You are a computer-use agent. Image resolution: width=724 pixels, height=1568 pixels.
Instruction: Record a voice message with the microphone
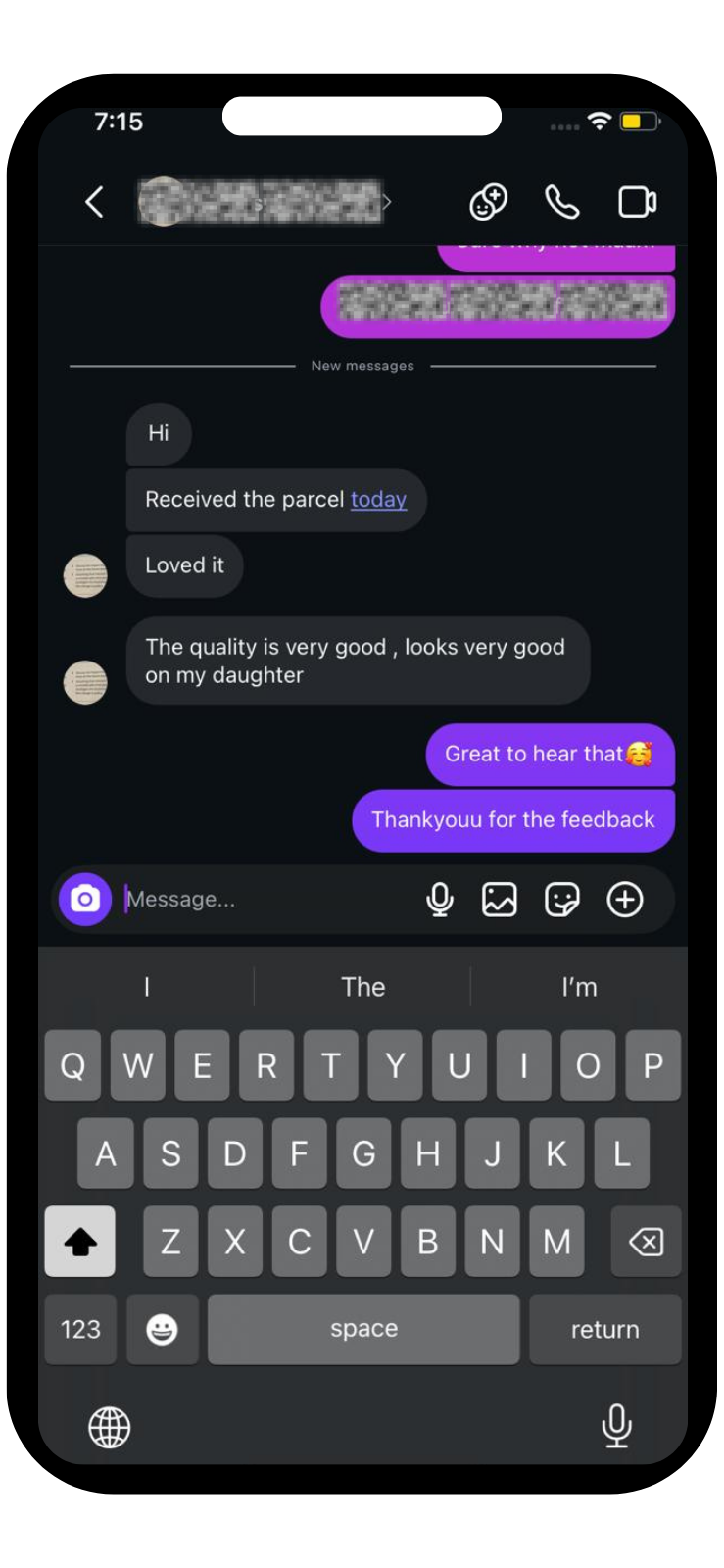tap(440, 899)
